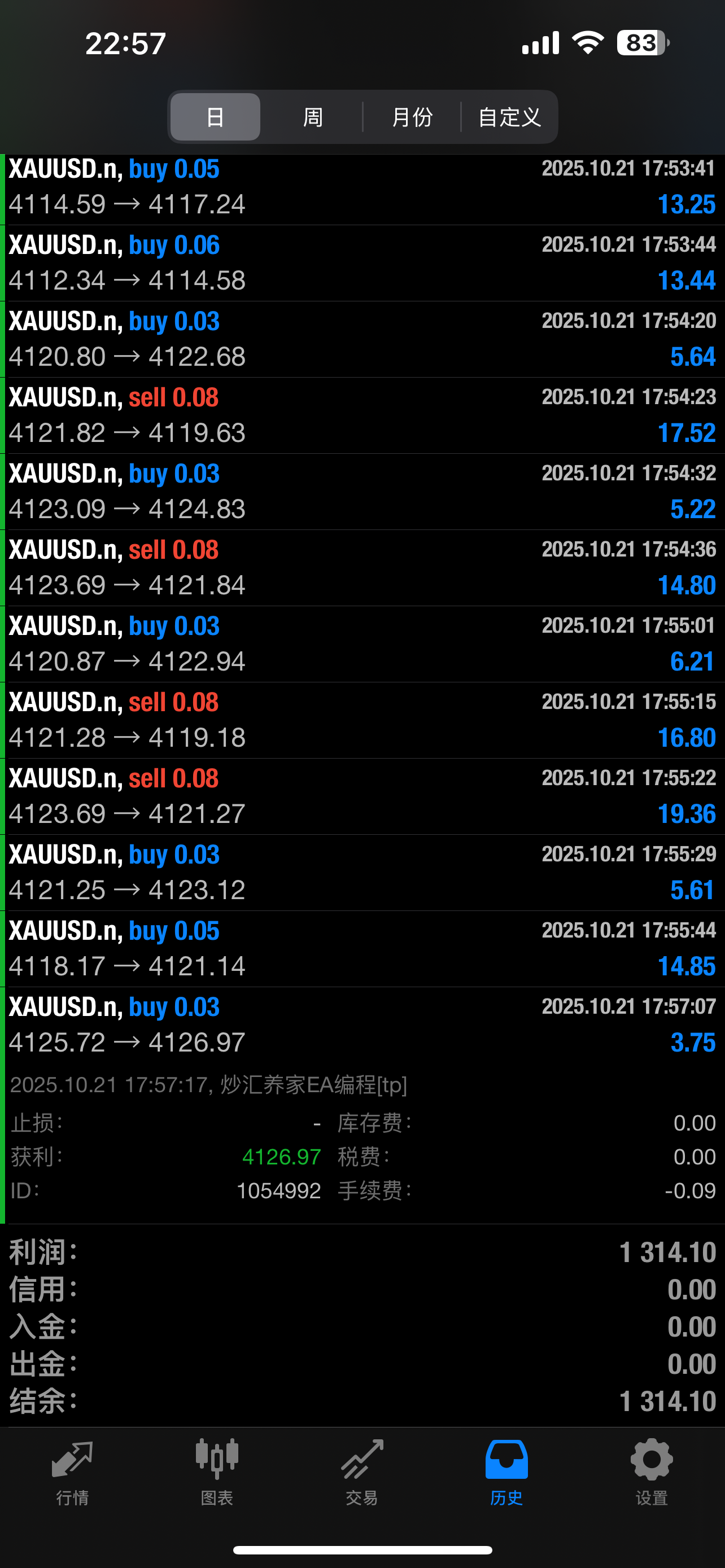Switch to the 周 (week) period
Image resolution: width=725 pixels, height=1568 pixels.
click(313, 117)
